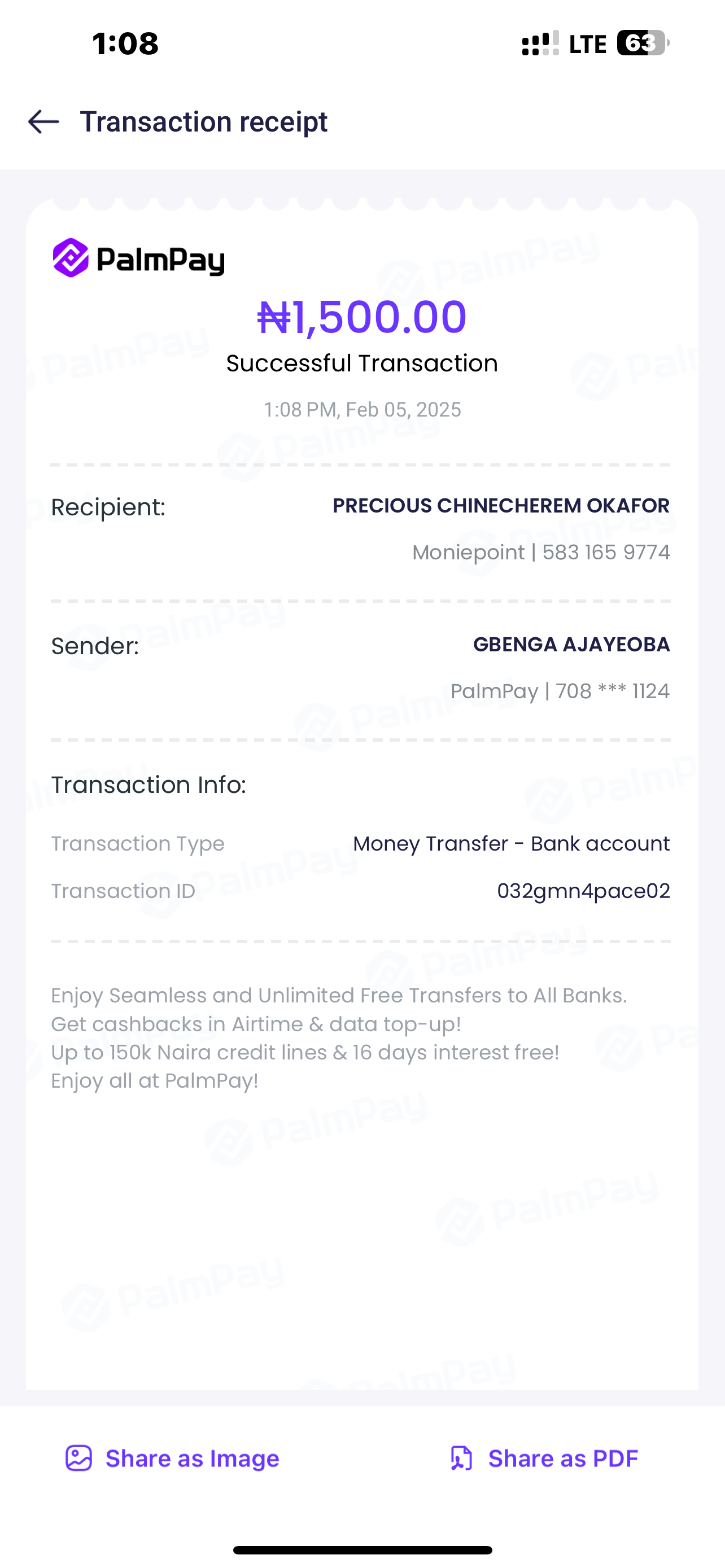725x1568 pixels.
Task: Share the receipt as PDF
Action: (x=544, y=1458)
